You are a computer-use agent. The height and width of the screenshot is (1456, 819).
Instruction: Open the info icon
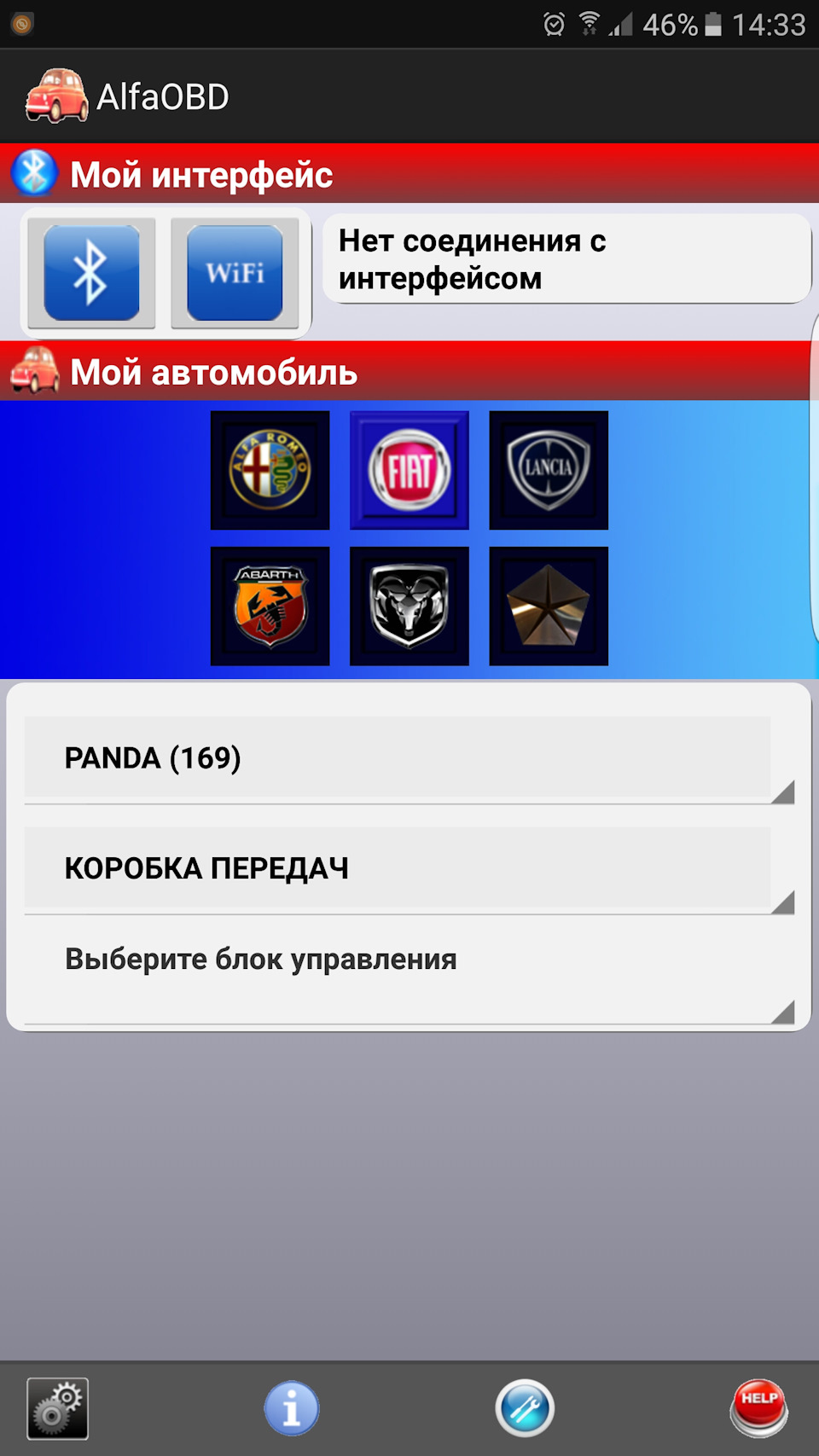291,1408
